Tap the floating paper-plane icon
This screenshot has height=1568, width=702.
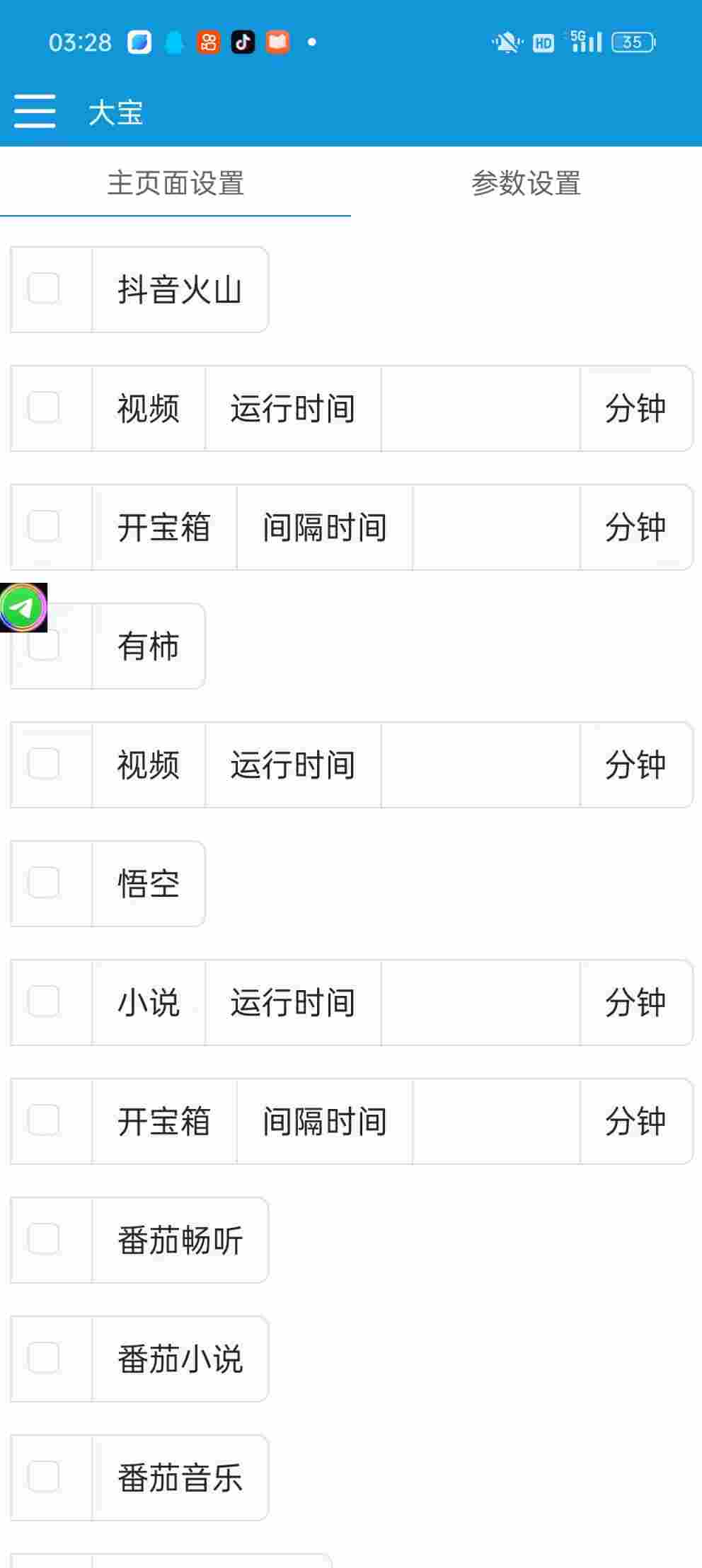point(23,607)
